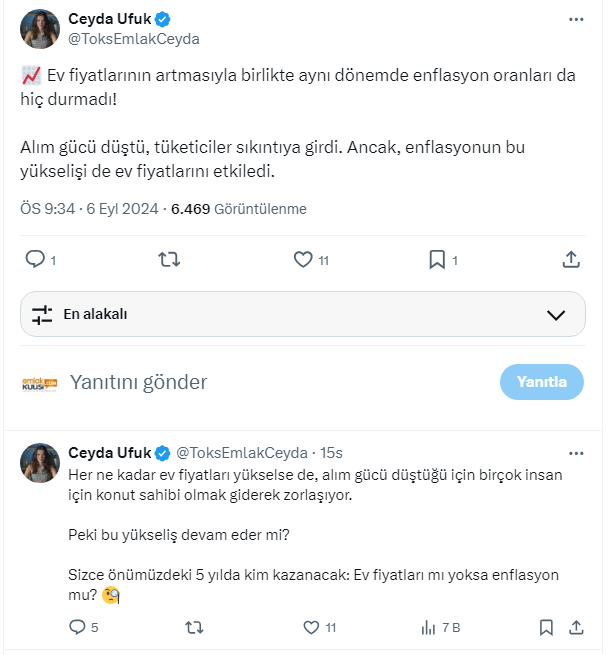
Task: Repost the main tweet
Action: [x=170, y=259]
